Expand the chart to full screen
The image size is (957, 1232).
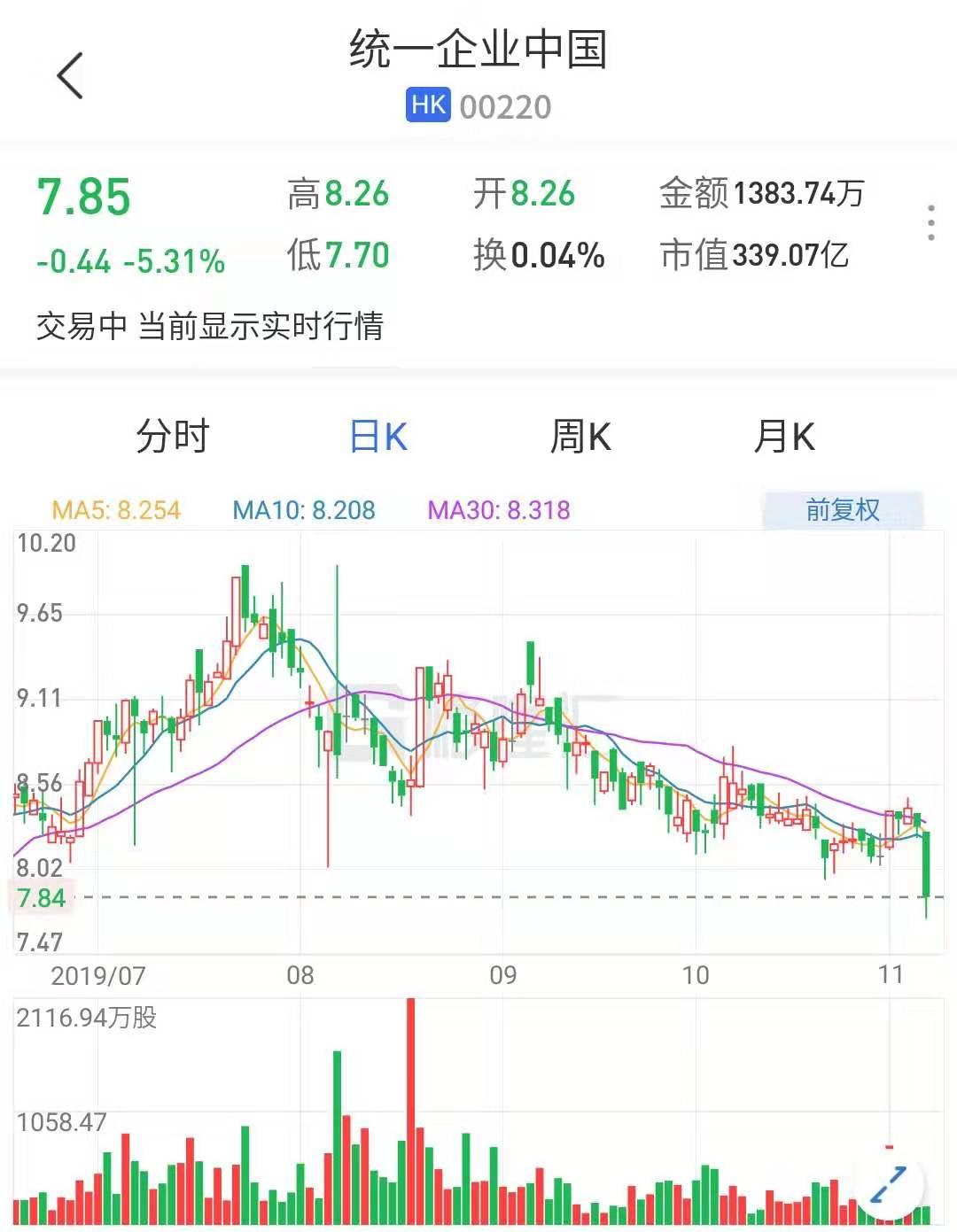click(x=889, y=1185)
